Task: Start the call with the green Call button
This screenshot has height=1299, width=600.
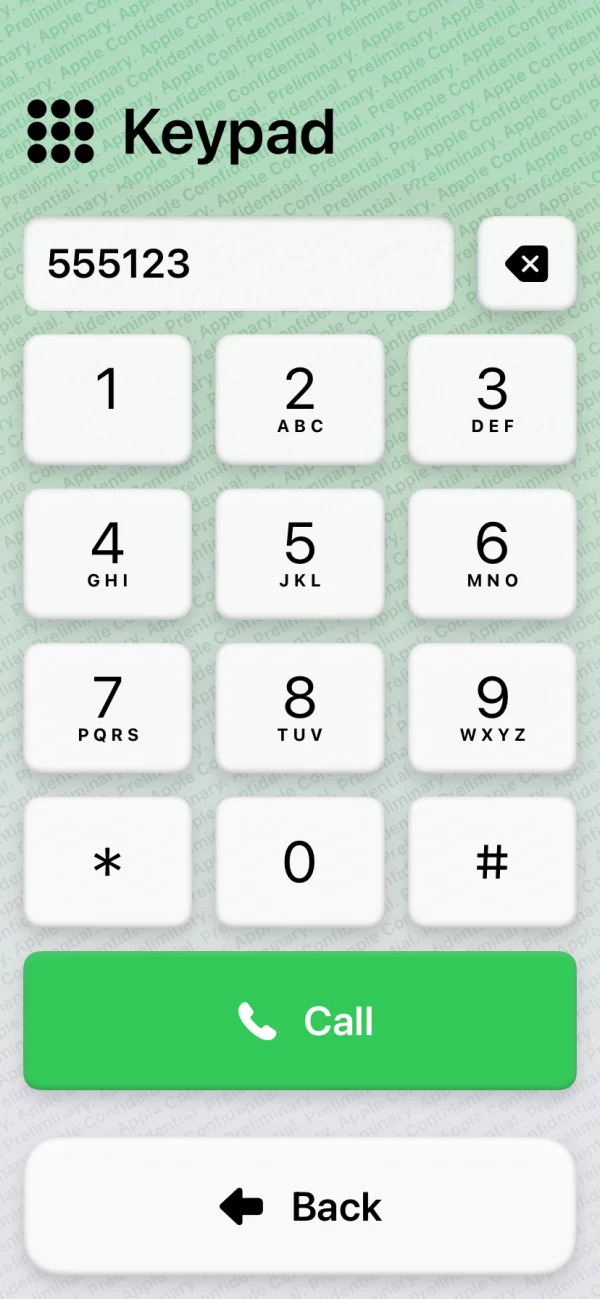Action: coord(300,1020)
